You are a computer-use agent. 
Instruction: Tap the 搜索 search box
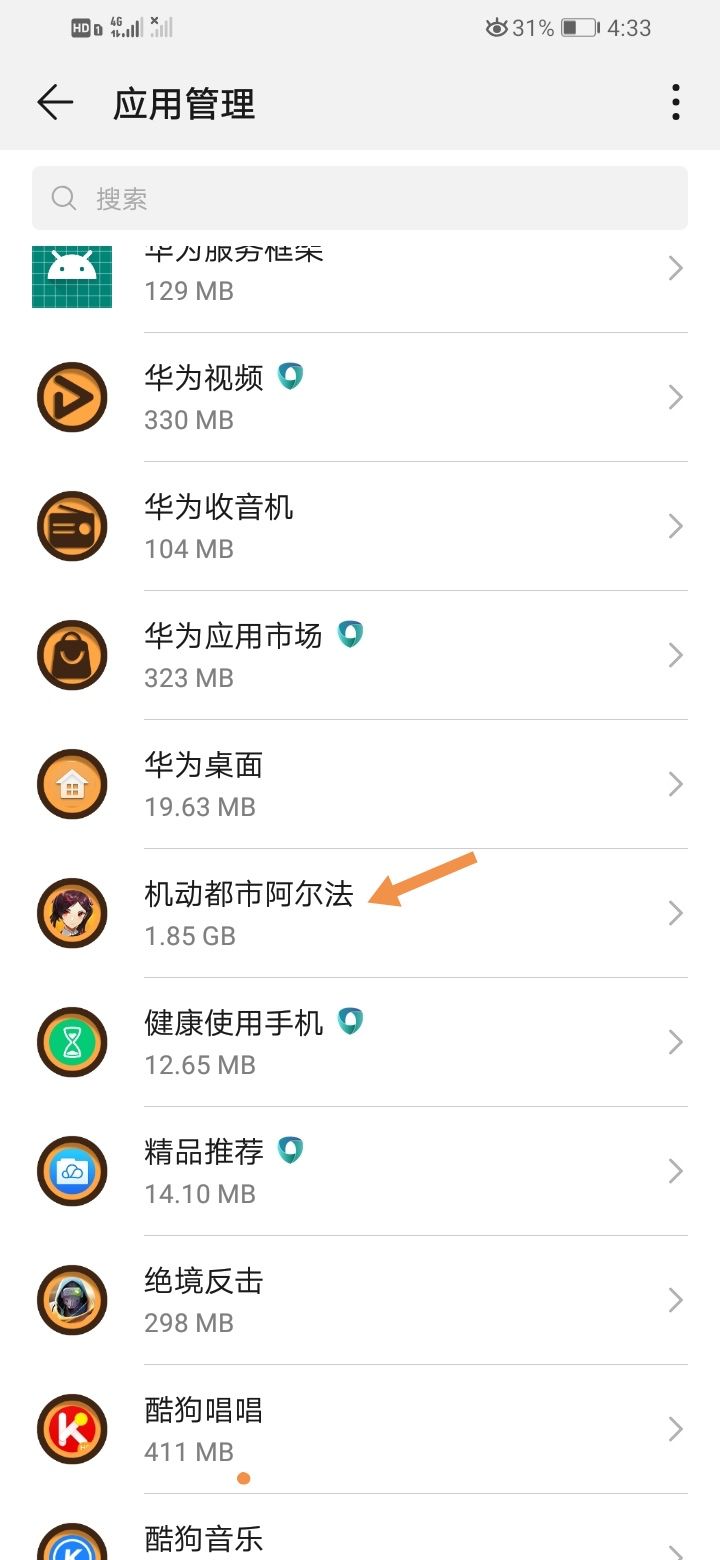tap(360, 198)
